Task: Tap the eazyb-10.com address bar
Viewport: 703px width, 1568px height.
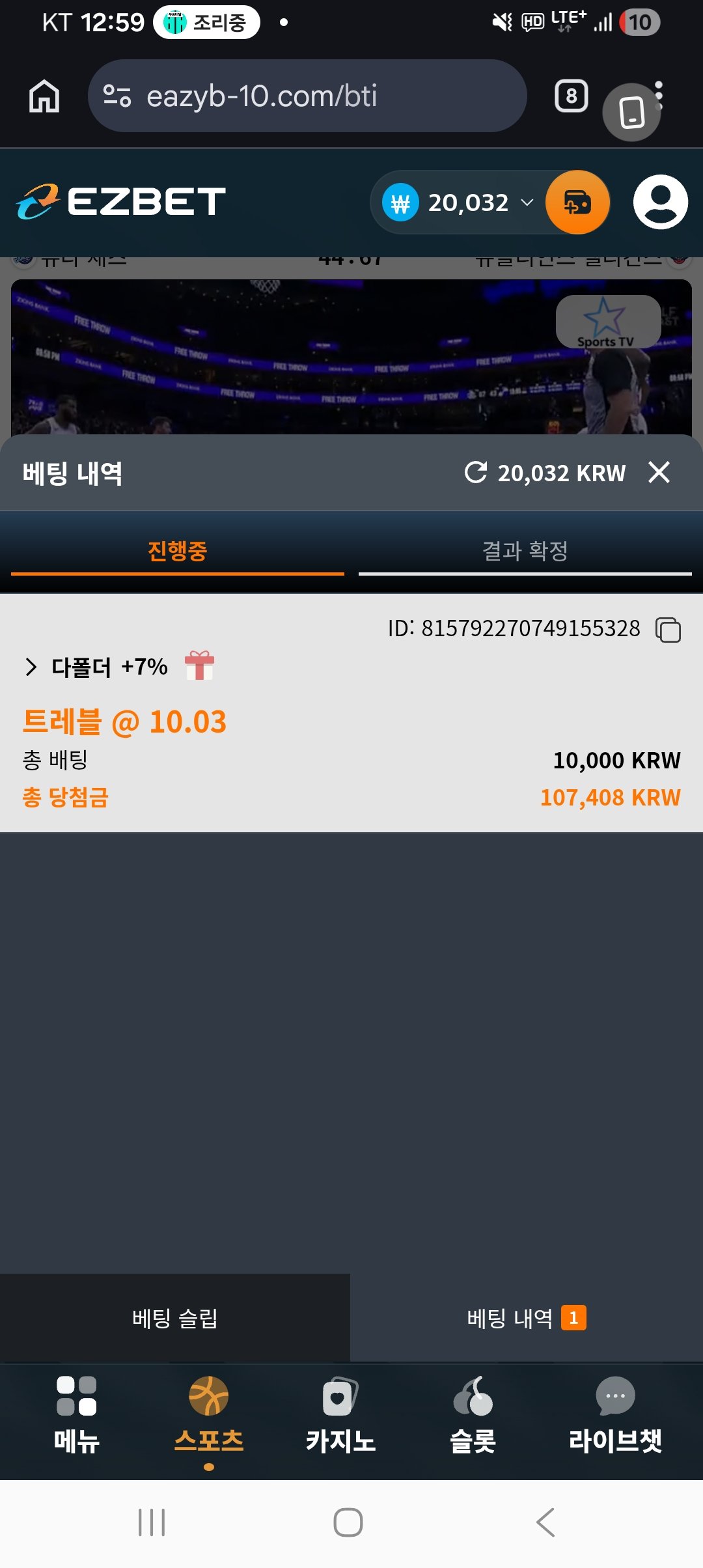Action: pyautogui.click(x=306, y=96)
